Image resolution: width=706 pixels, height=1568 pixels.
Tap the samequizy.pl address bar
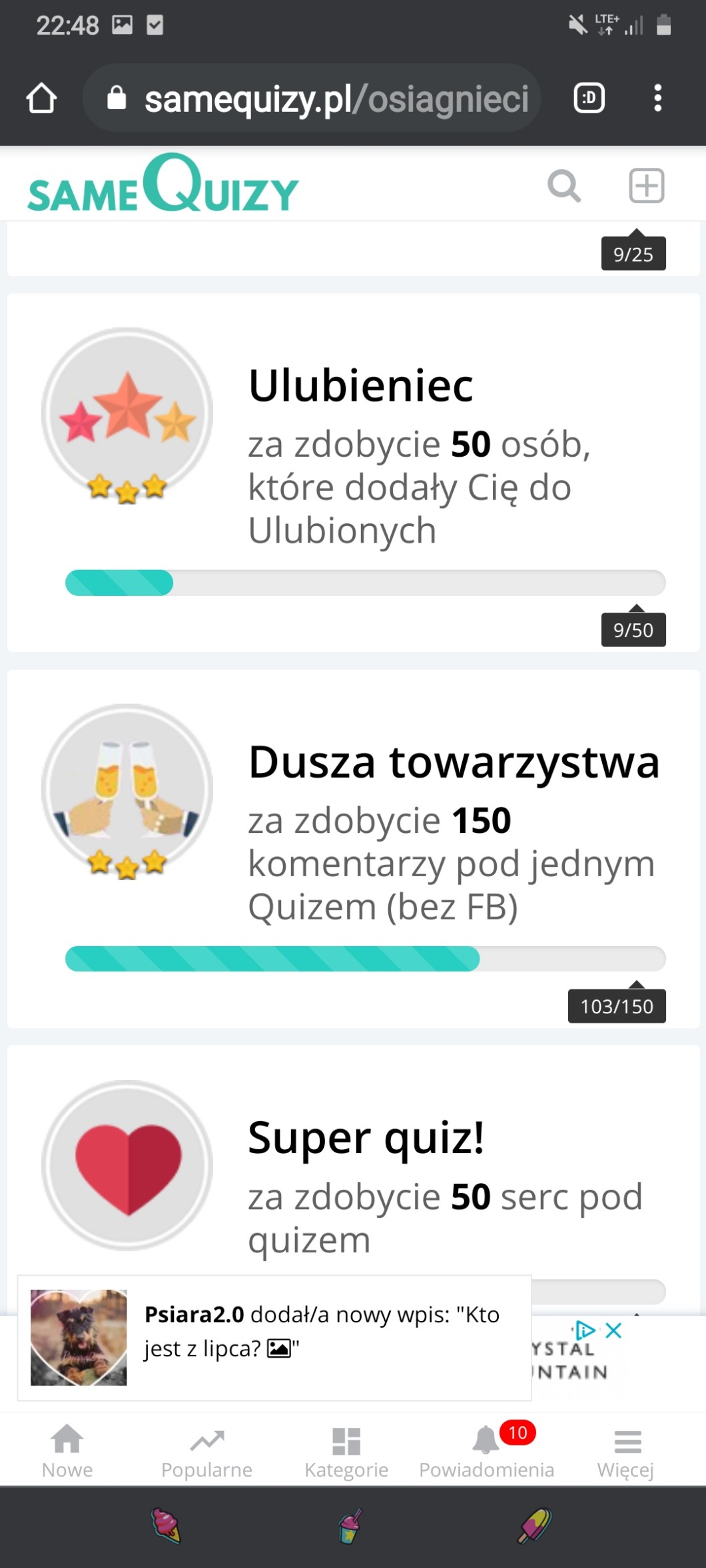click(x=313, y=99)
